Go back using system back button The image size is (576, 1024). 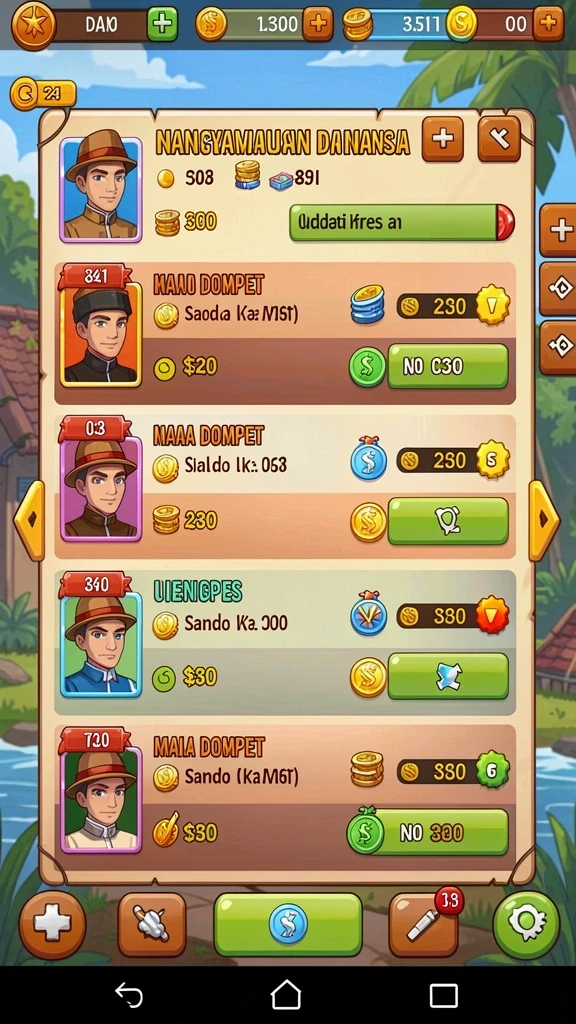click(x=129, y=995)
